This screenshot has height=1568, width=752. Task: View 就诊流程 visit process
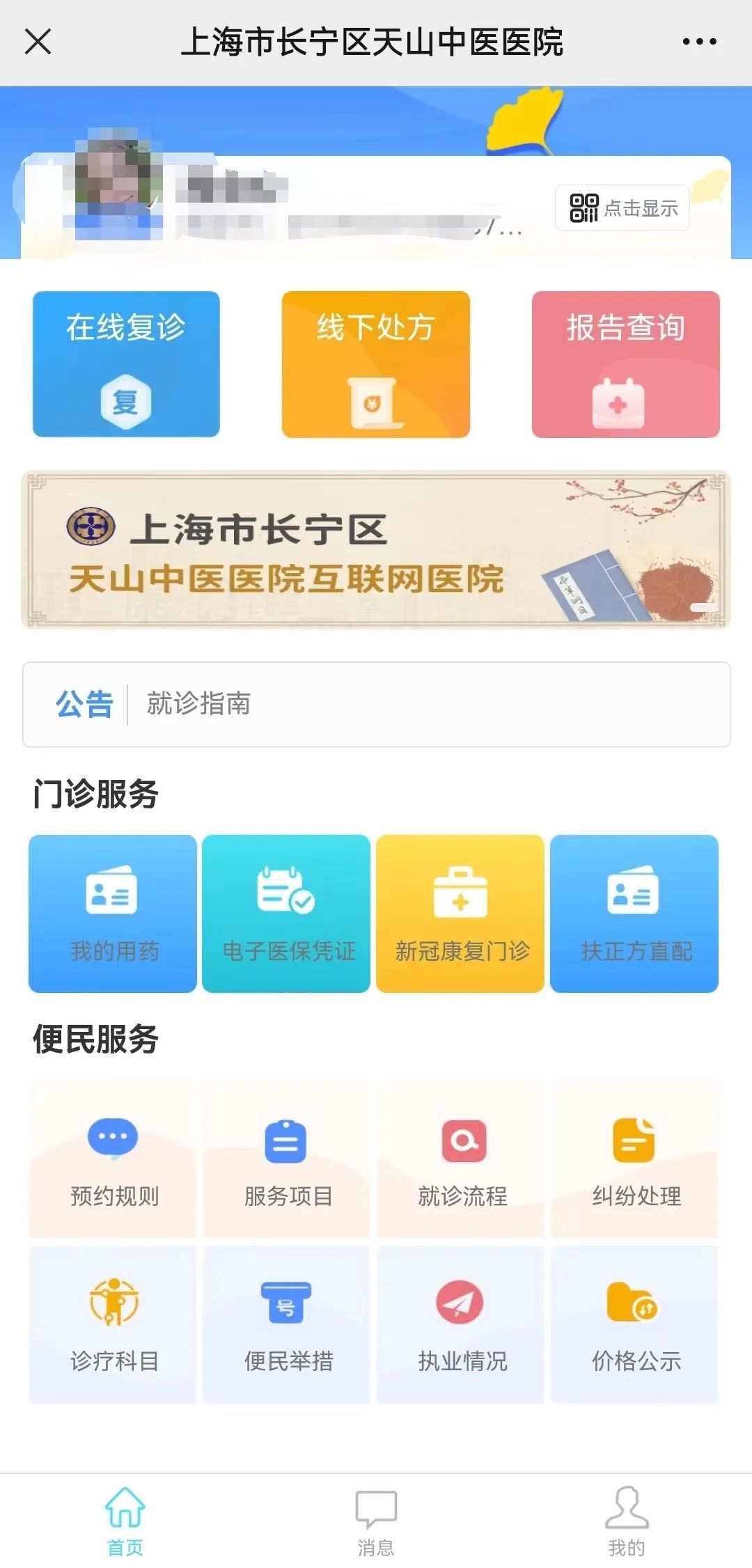[x=460, y=1159]
